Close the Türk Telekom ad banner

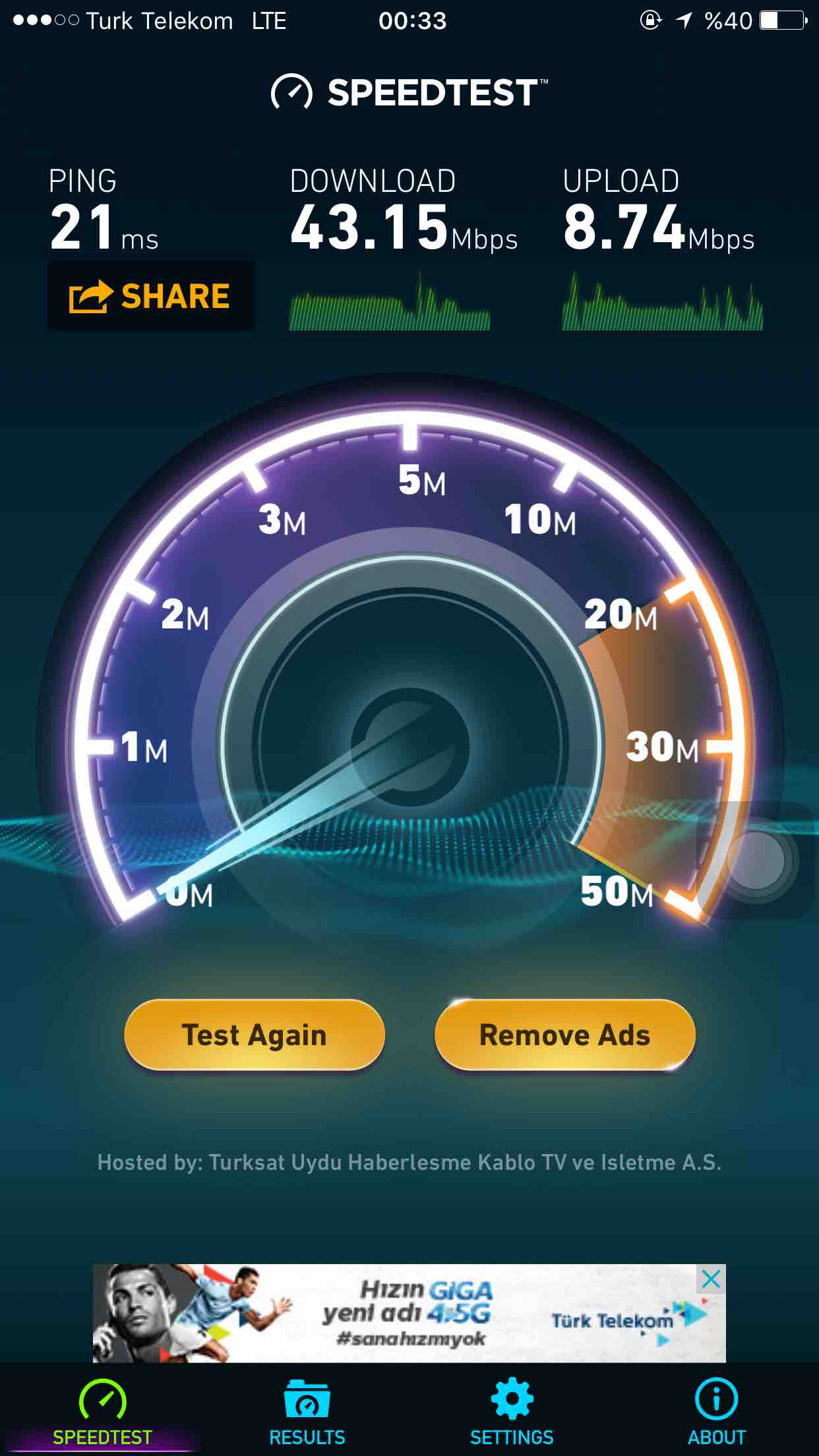click(711, 1279)
